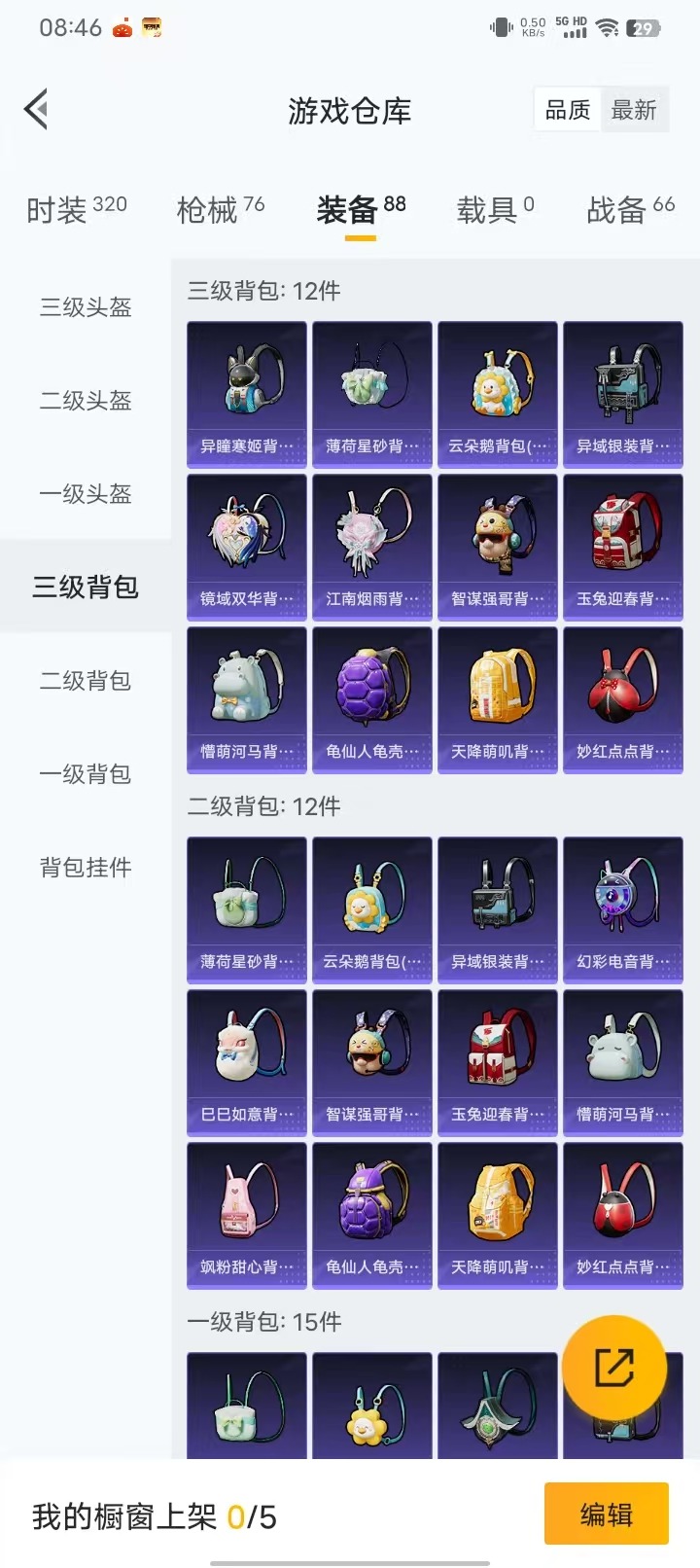Select 二级头盔 in the side menu

(86, 401)
